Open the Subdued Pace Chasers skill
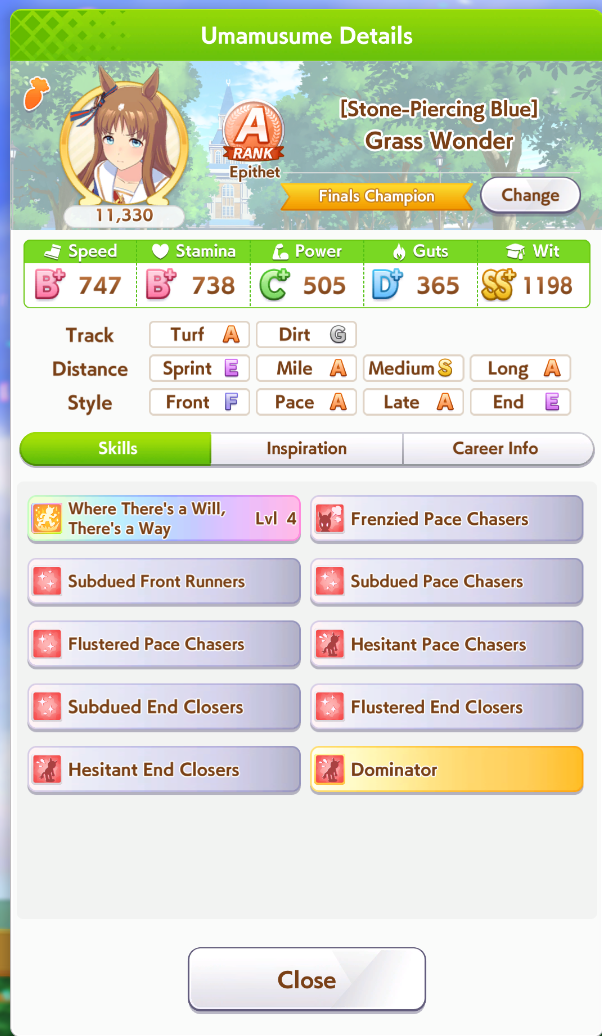Viewport: 602px width, 1036px height. [x=446, y=582]
